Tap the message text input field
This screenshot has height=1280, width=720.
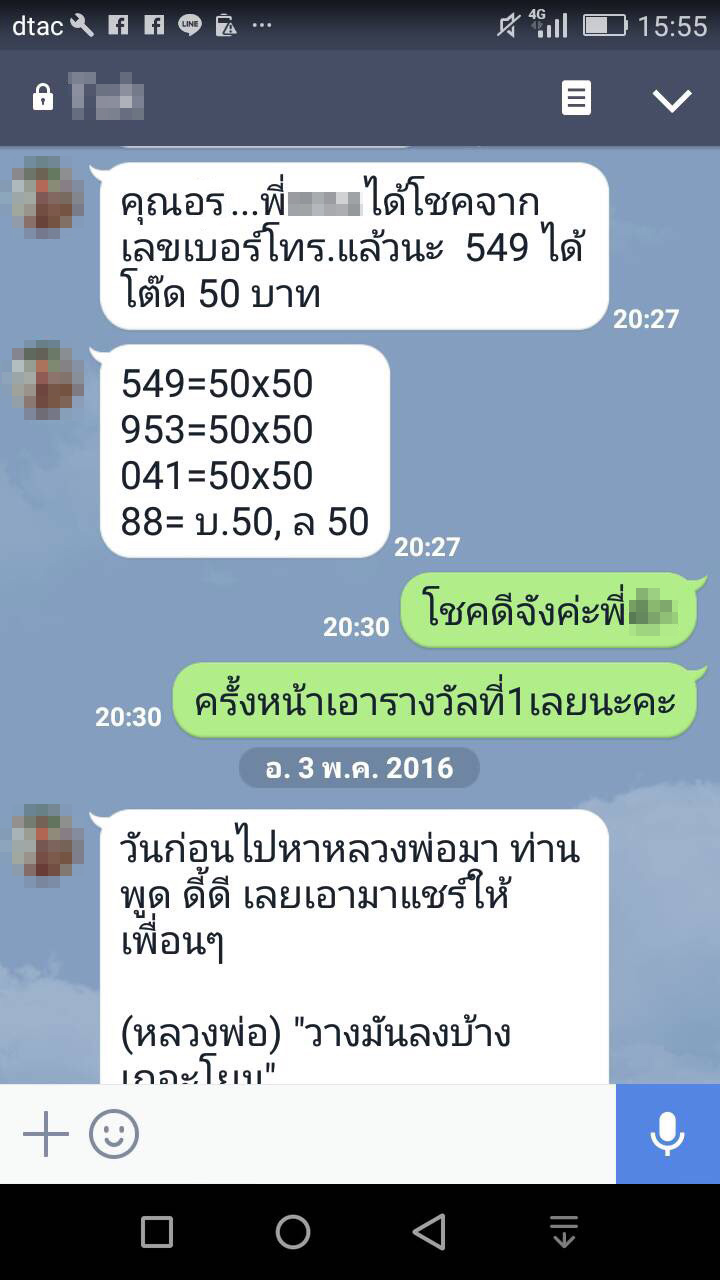point(380,1135)
